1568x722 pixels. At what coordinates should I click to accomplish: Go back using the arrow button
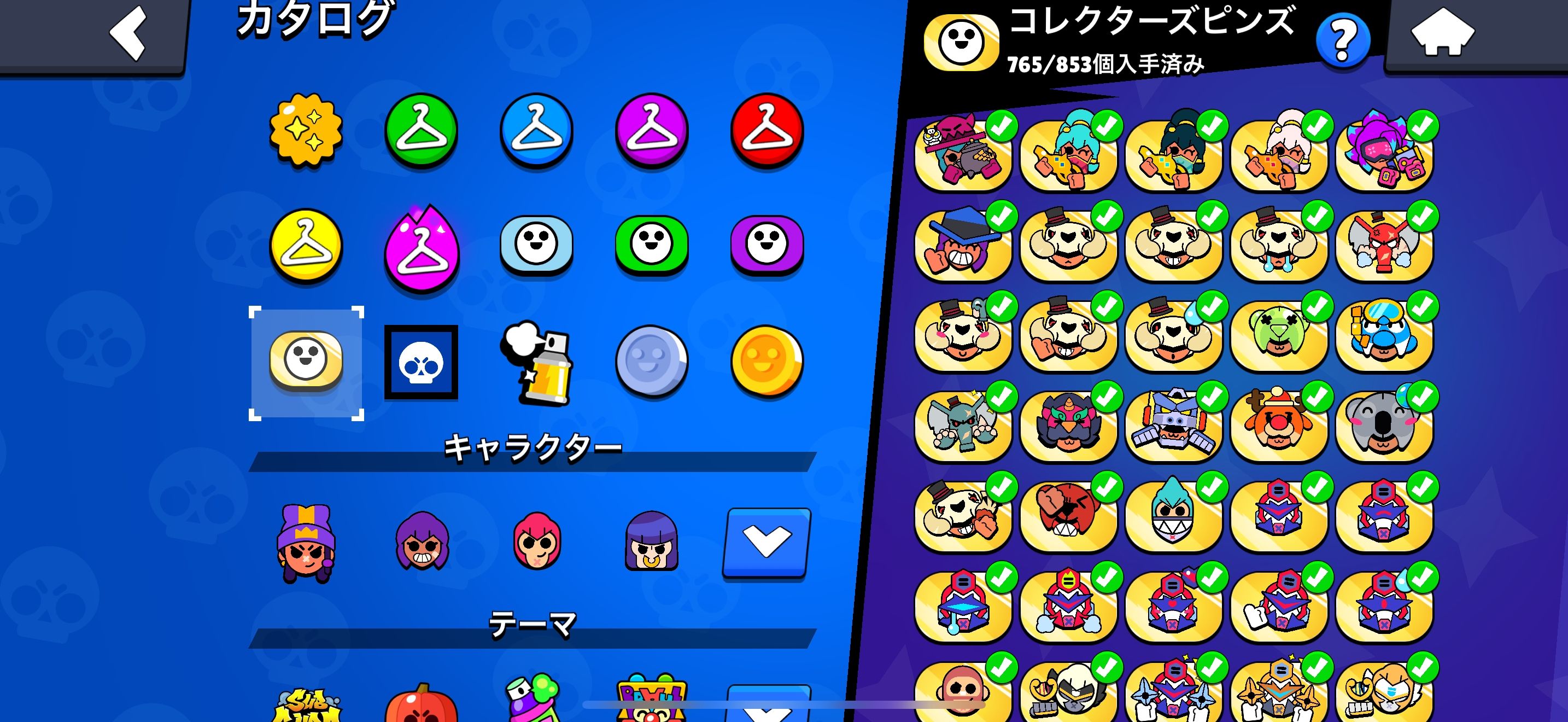click(128, 33)
